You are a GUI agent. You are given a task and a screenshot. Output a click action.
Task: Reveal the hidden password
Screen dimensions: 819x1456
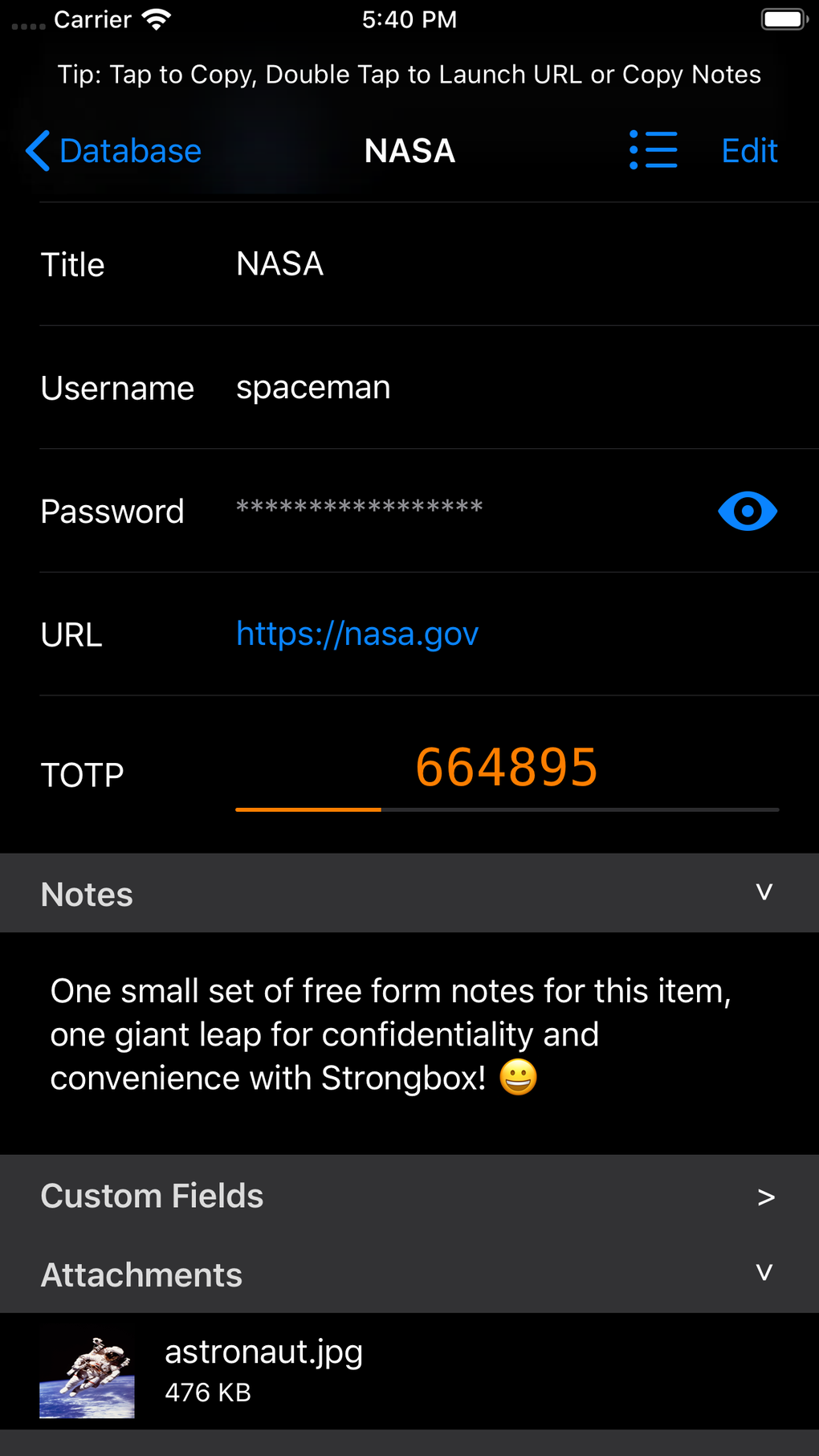click(747, 512)
